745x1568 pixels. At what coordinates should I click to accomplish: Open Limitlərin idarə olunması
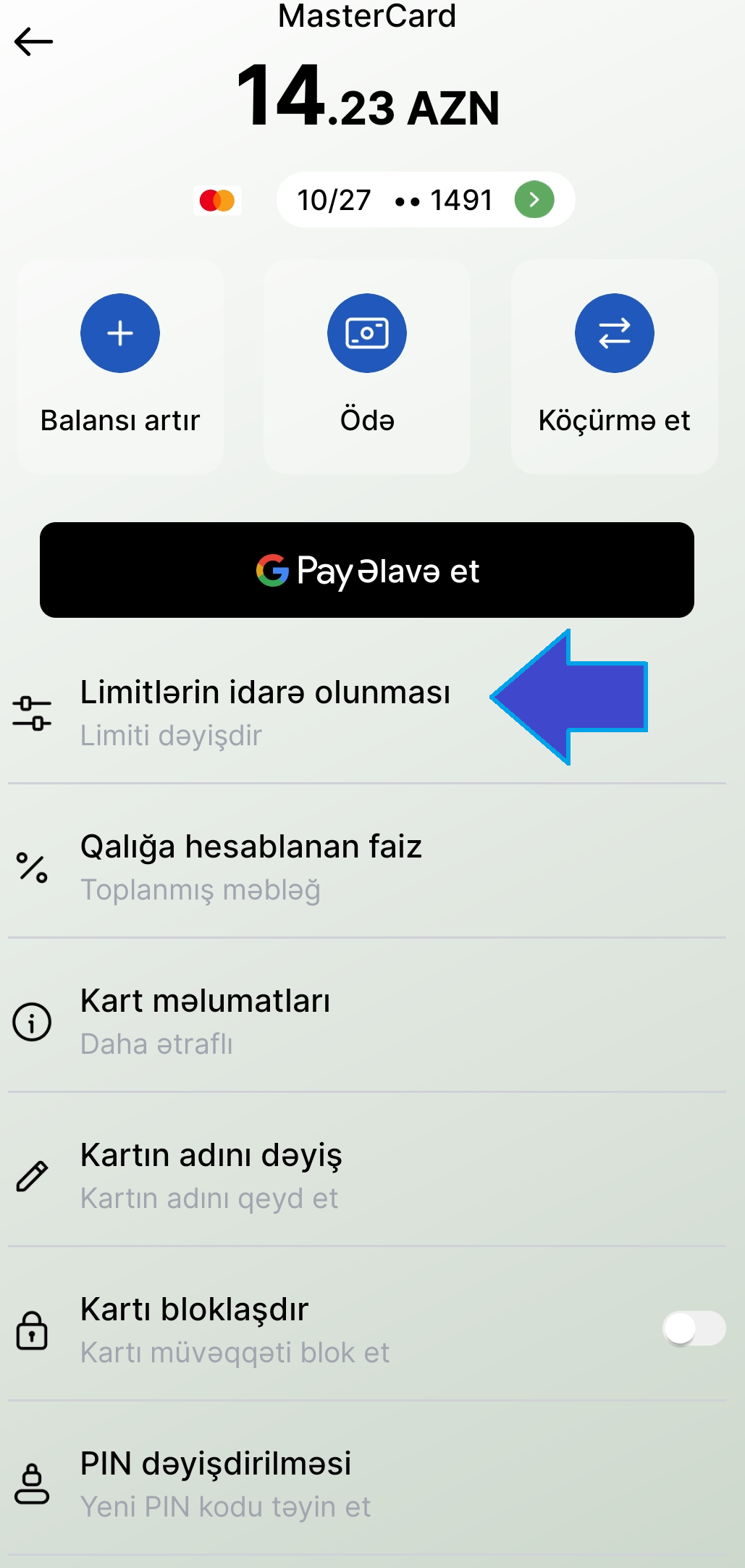(265, 713)
